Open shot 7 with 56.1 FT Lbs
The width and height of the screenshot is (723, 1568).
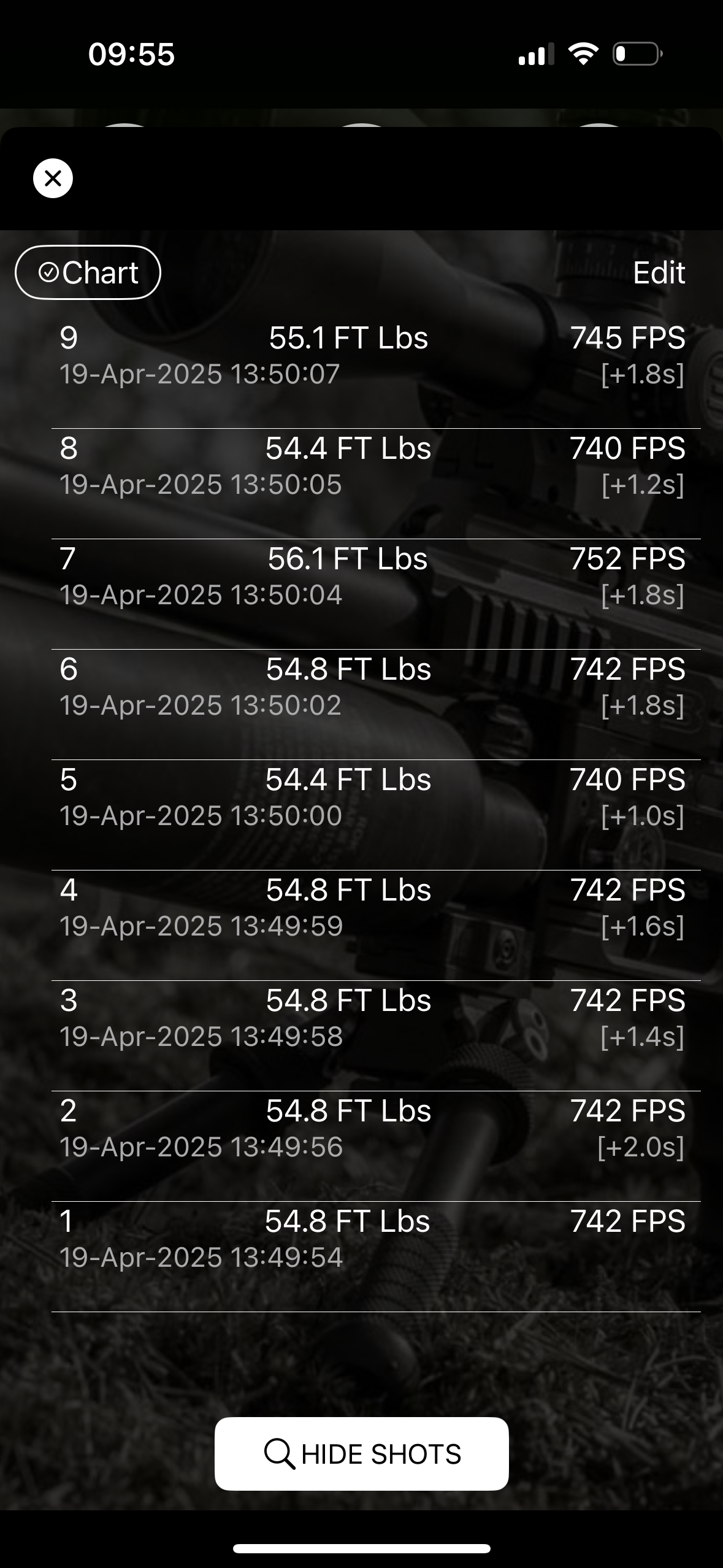tap(372, 577)
